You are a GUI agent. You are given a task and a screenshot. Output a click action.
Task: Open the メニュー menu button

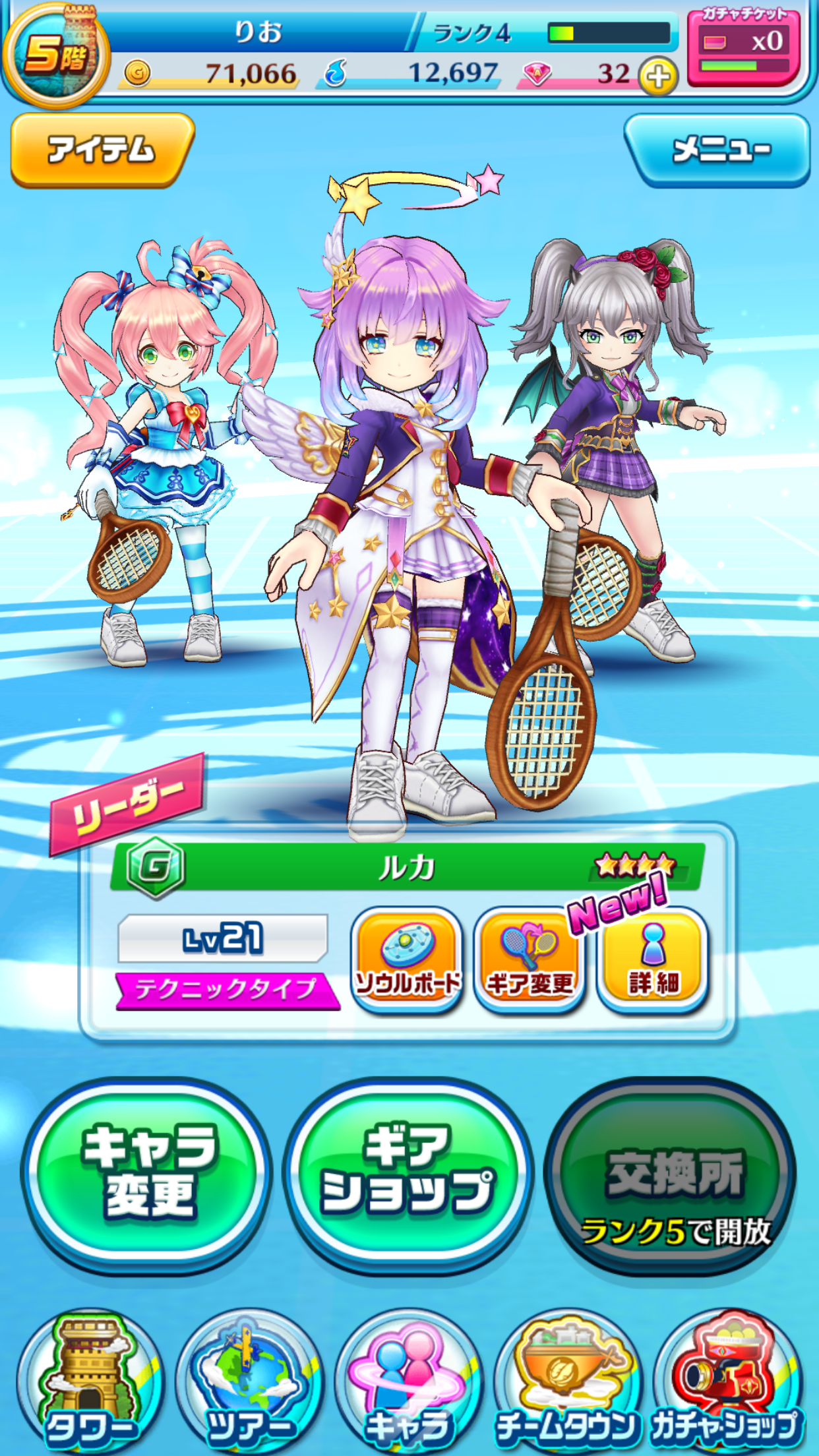[718, 150]
